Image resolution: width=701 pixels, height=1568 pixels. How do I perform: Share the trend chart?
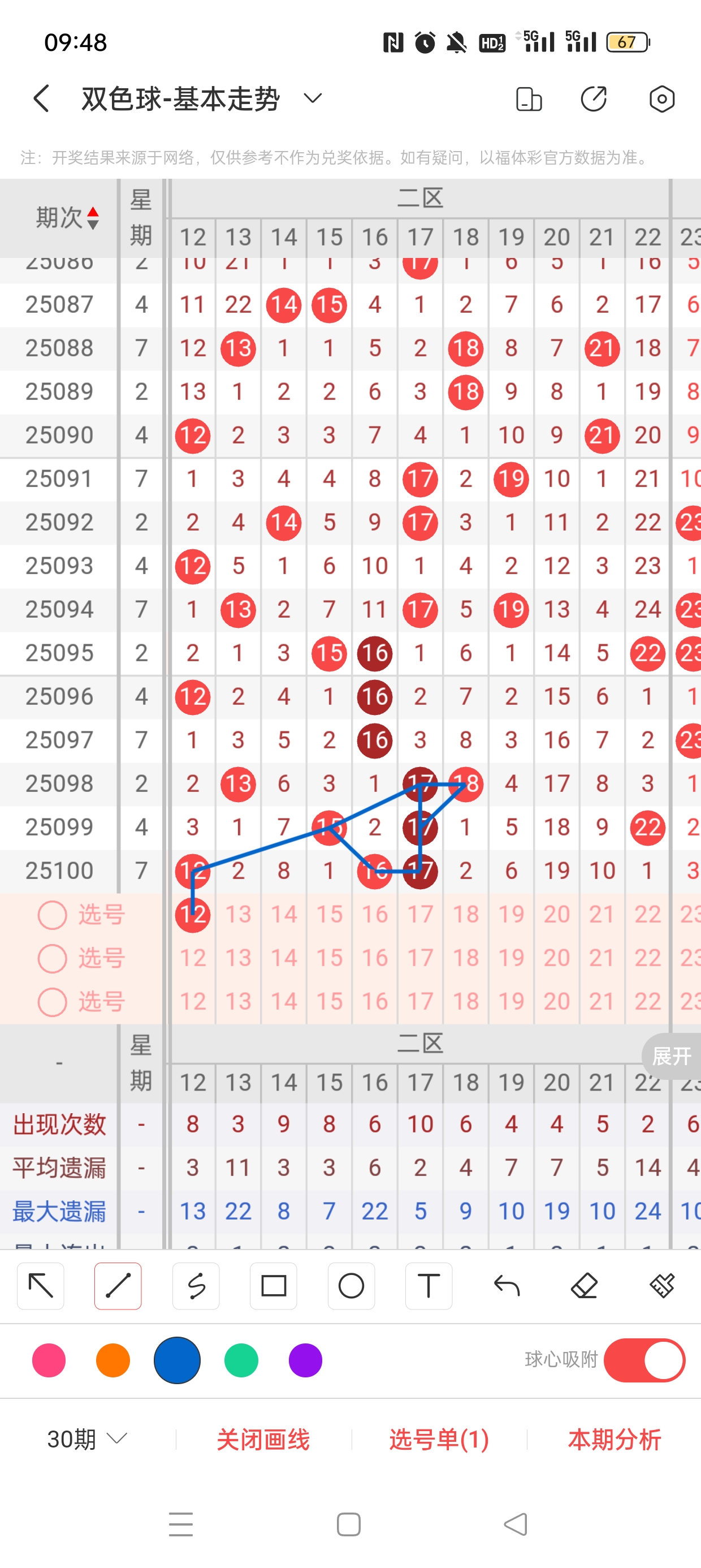click(594, 98)
